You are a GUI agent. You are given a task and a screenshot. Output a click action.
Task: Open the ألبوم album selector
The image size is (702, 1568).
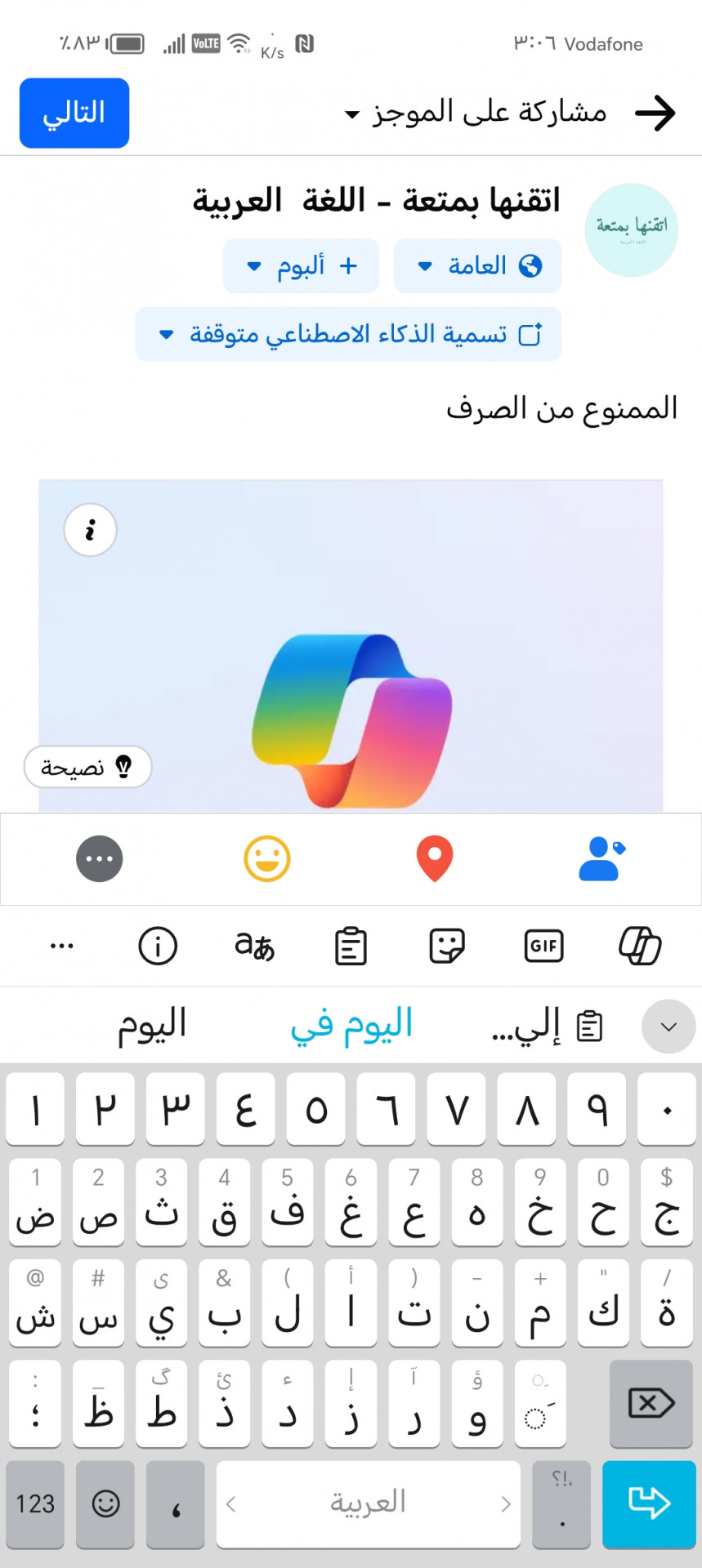[x=301, y=266]
